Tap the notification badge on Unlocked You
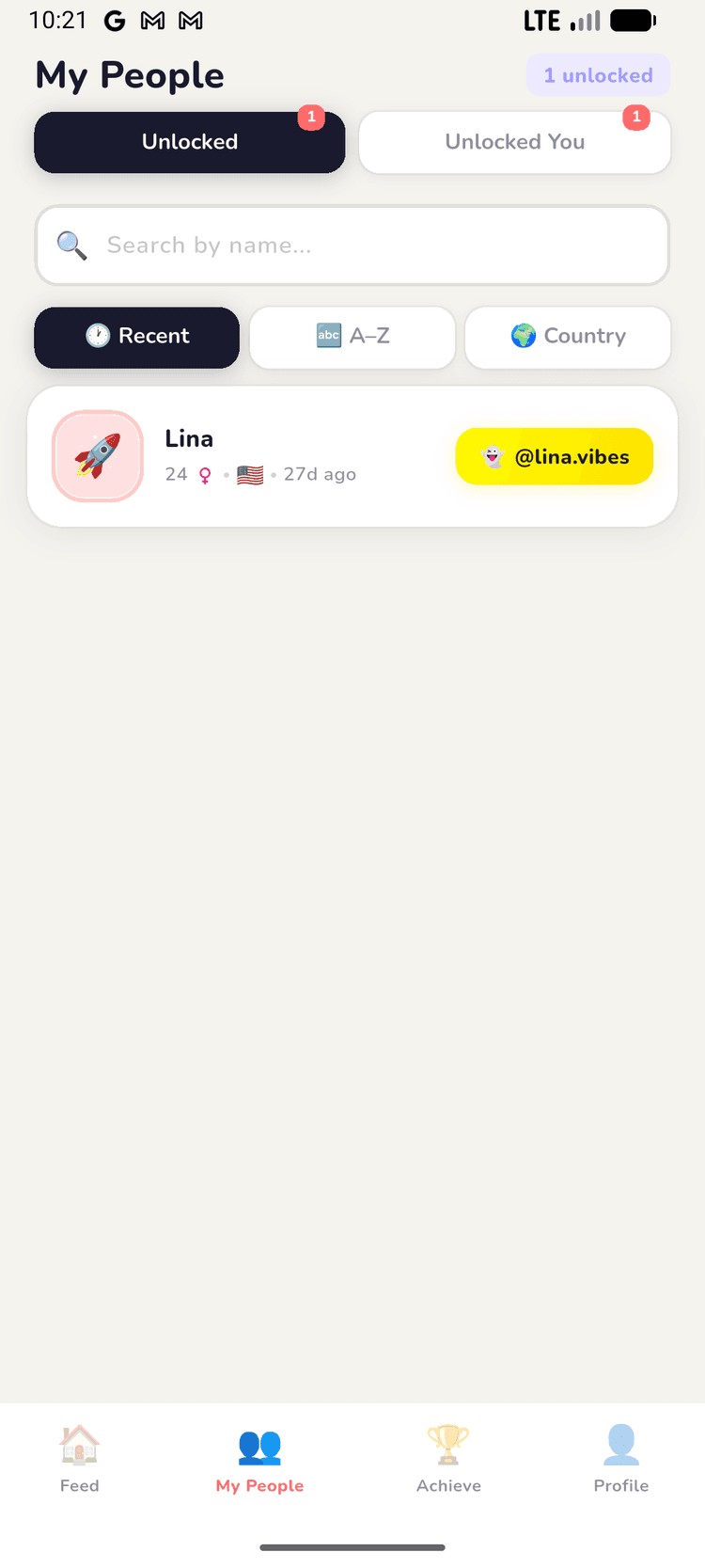This screenshot has height=1568, width=705. pyautogui.click(x=637, y=118)
